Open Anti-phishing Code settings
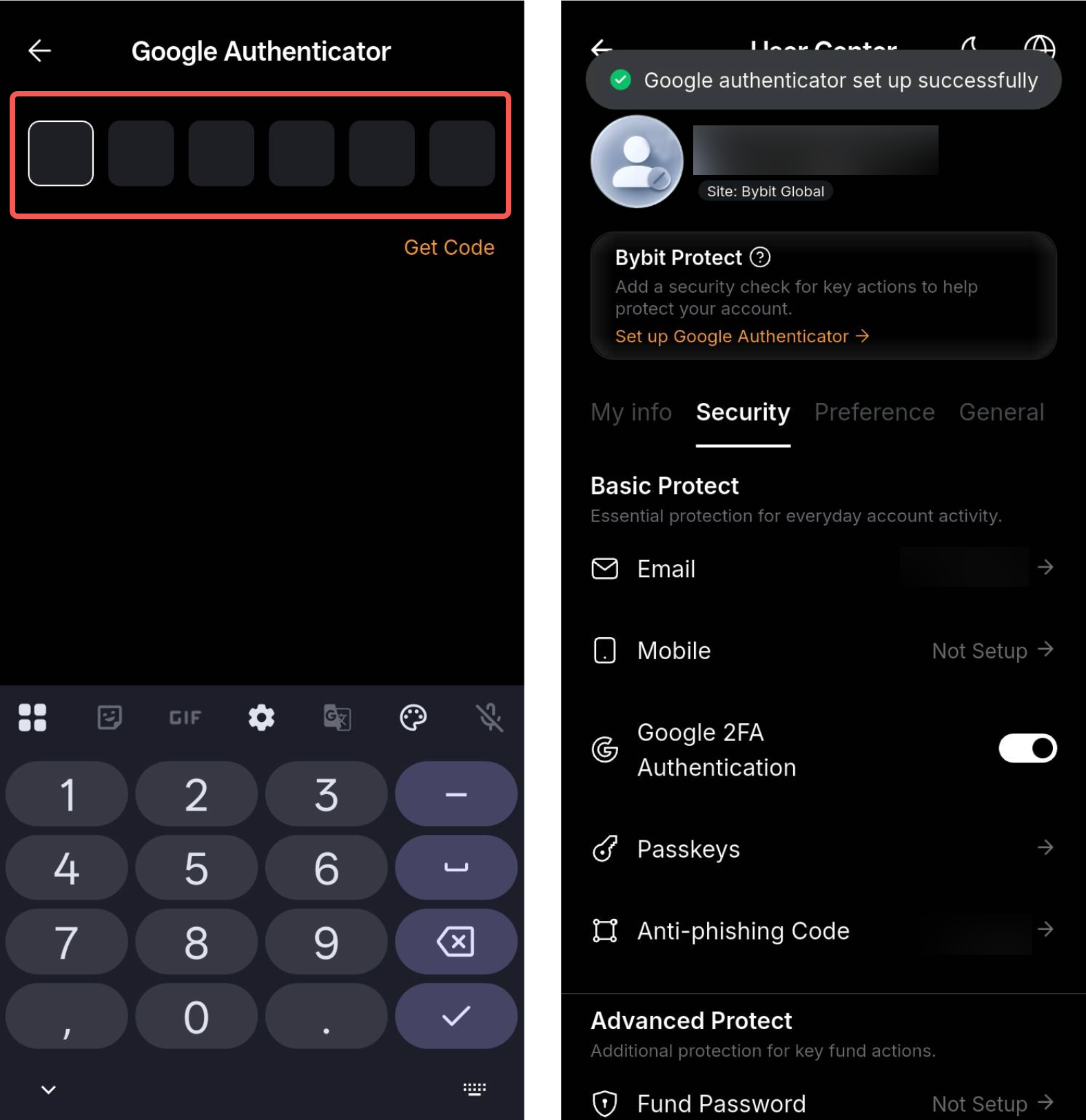 823,931
